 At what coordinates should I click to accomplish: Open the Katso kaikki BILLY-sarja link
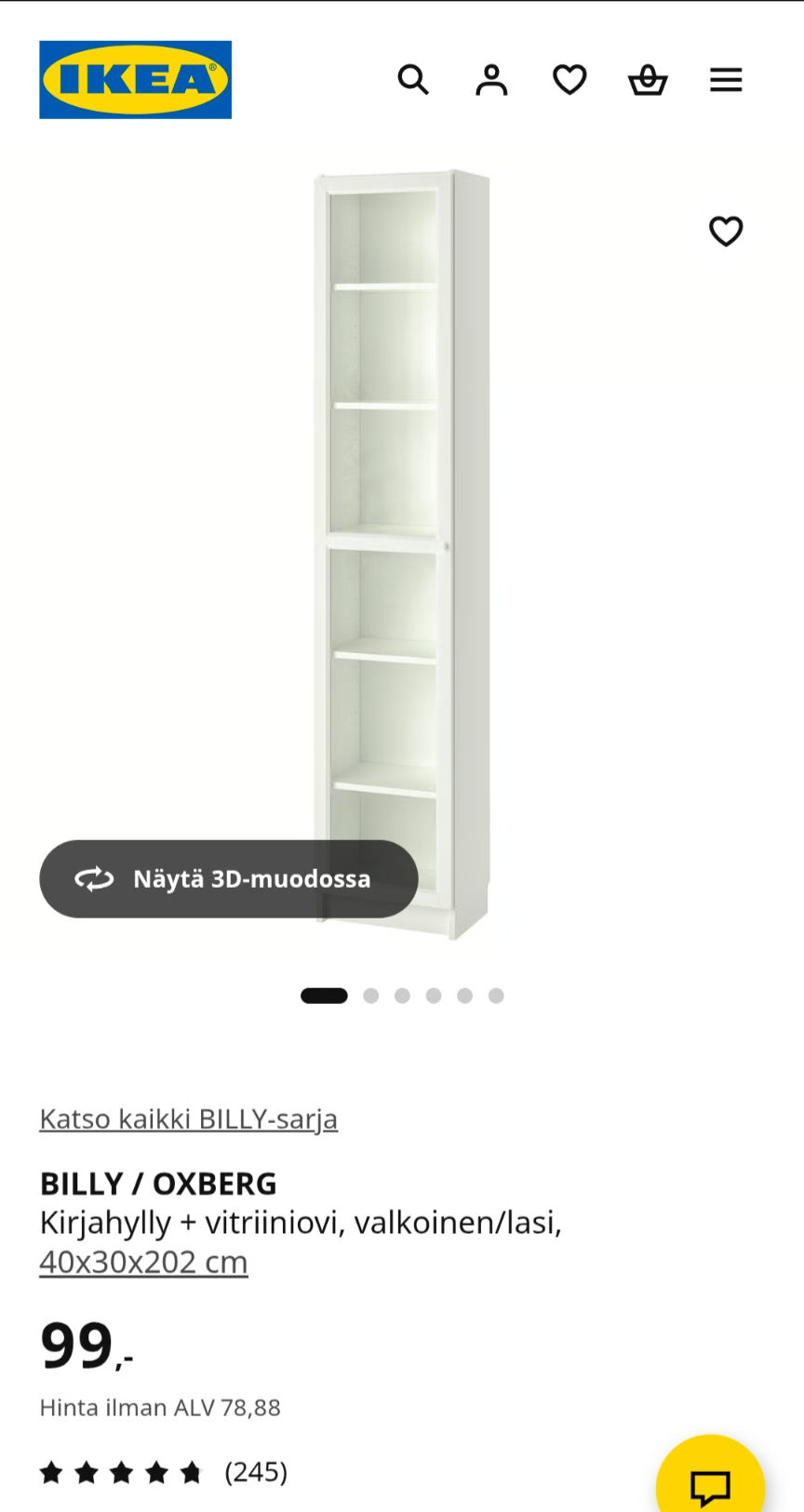click(x=188, y=1119)
